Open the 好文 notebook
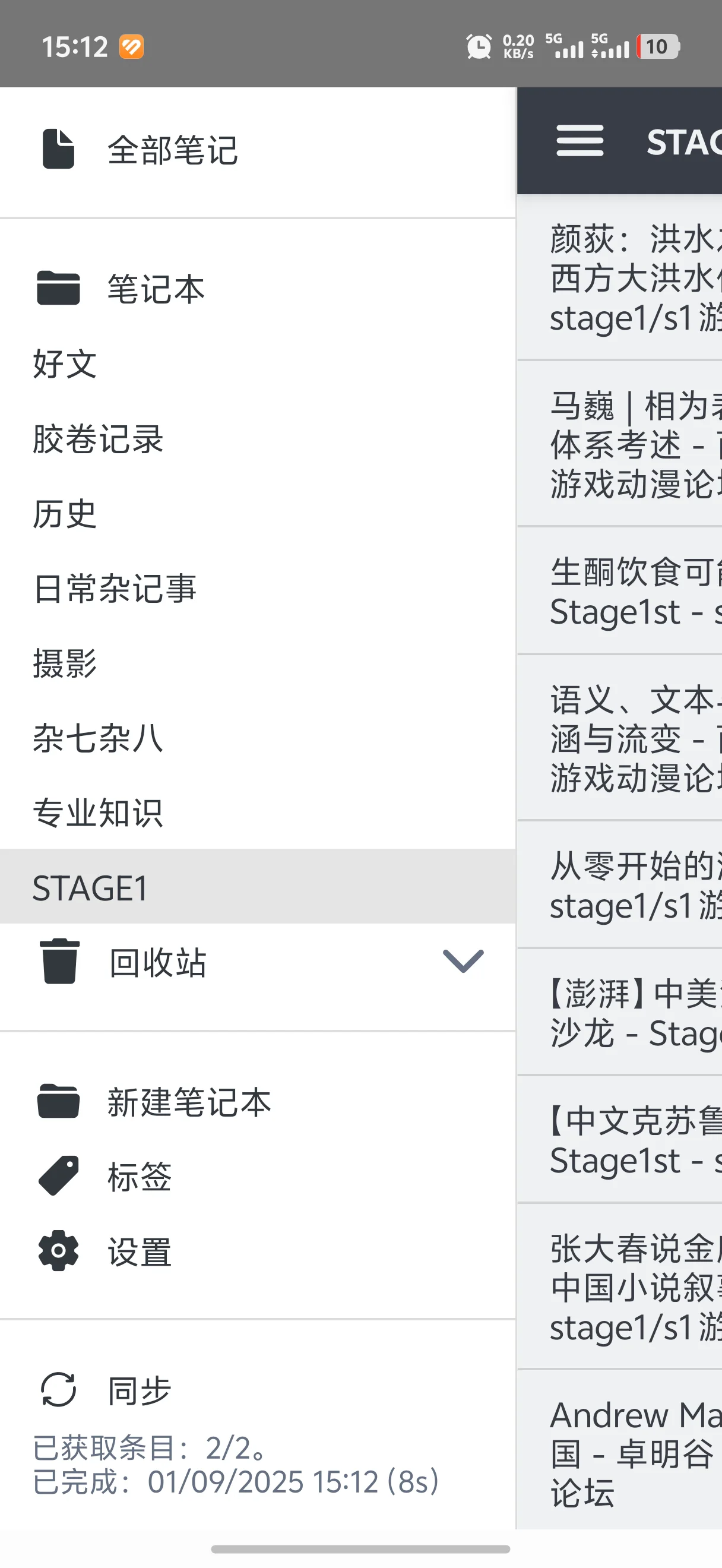 point(258,364)
